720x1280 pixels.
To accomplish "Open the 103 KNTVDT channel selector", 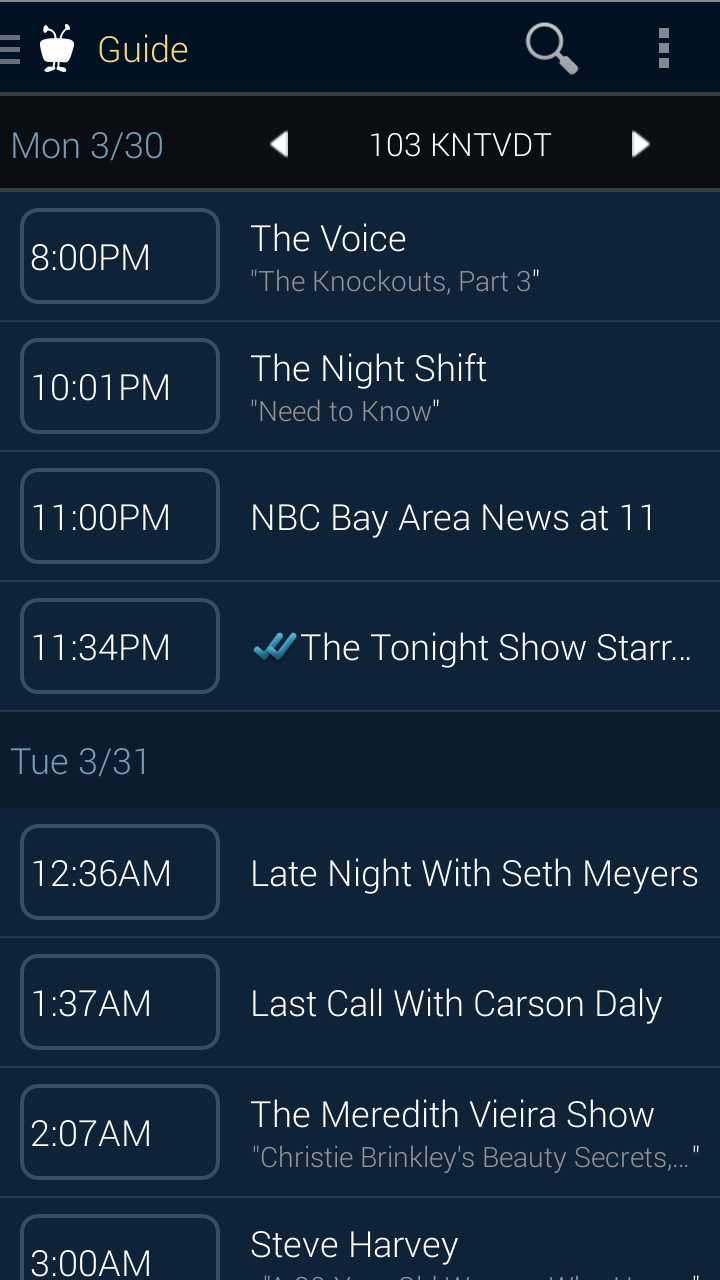I will click(459, 144).
